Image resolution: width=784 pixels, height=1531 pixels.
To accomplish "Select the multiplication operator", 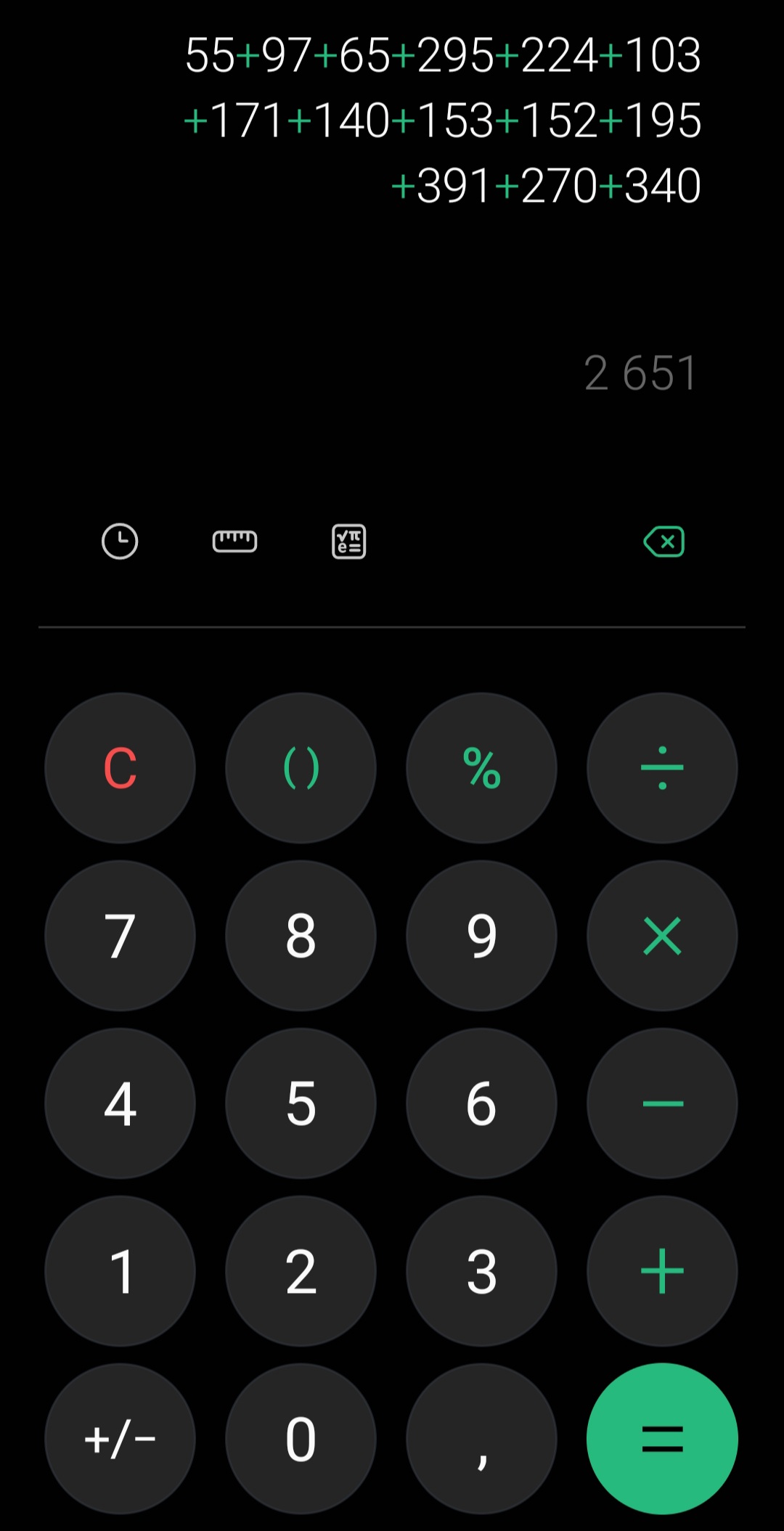I will tap(662, 936).
